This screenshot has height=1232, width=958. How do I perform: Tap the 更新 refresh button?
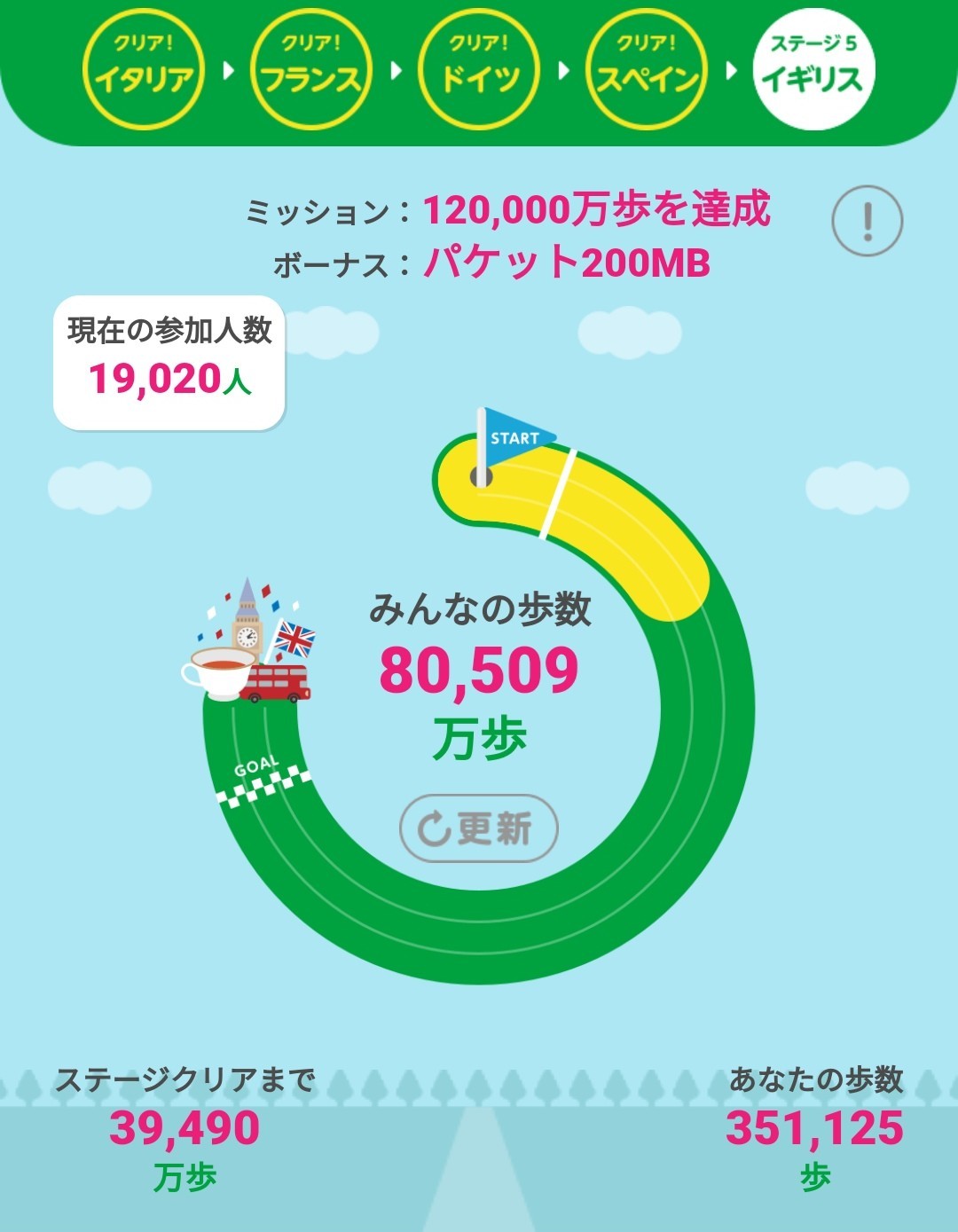478,828
